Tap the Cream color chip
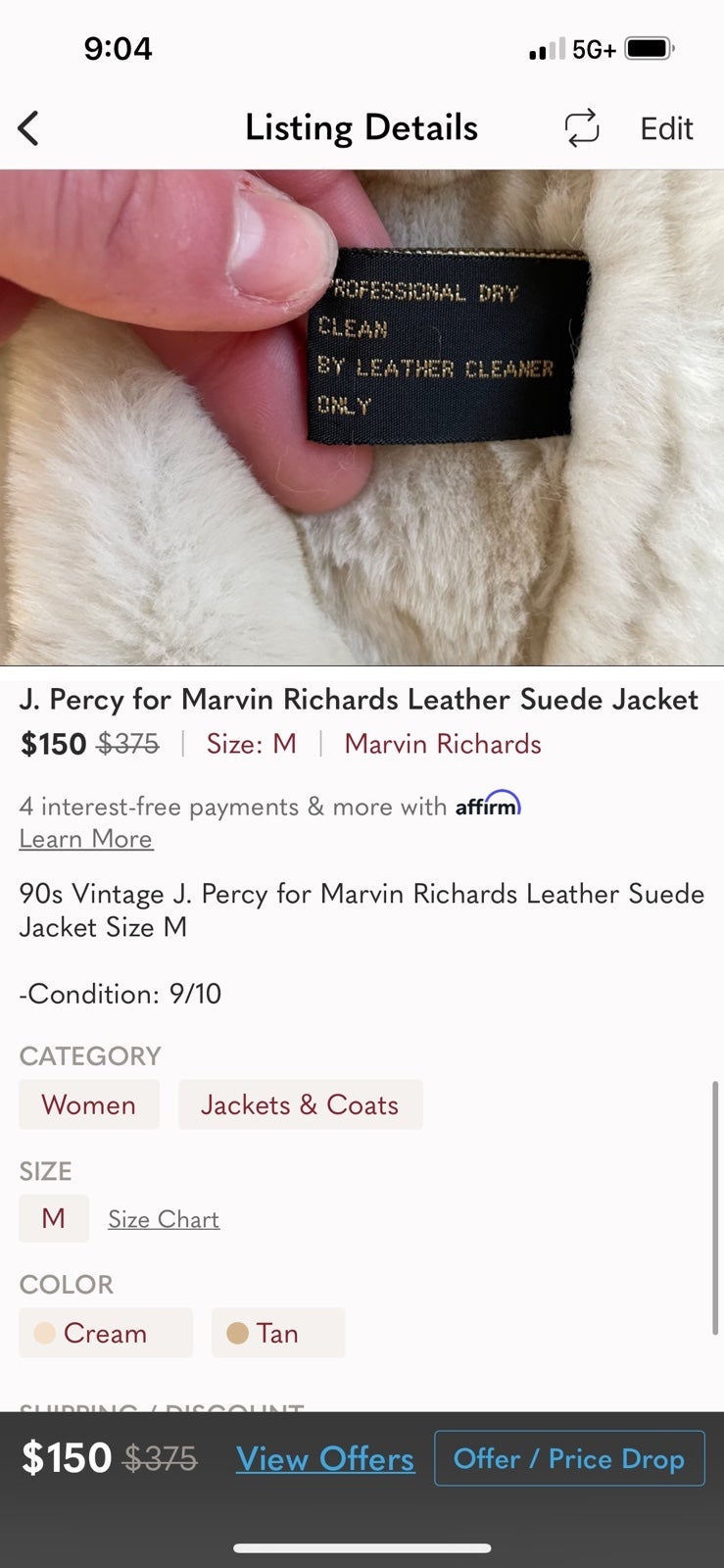 pos(106,1333)
